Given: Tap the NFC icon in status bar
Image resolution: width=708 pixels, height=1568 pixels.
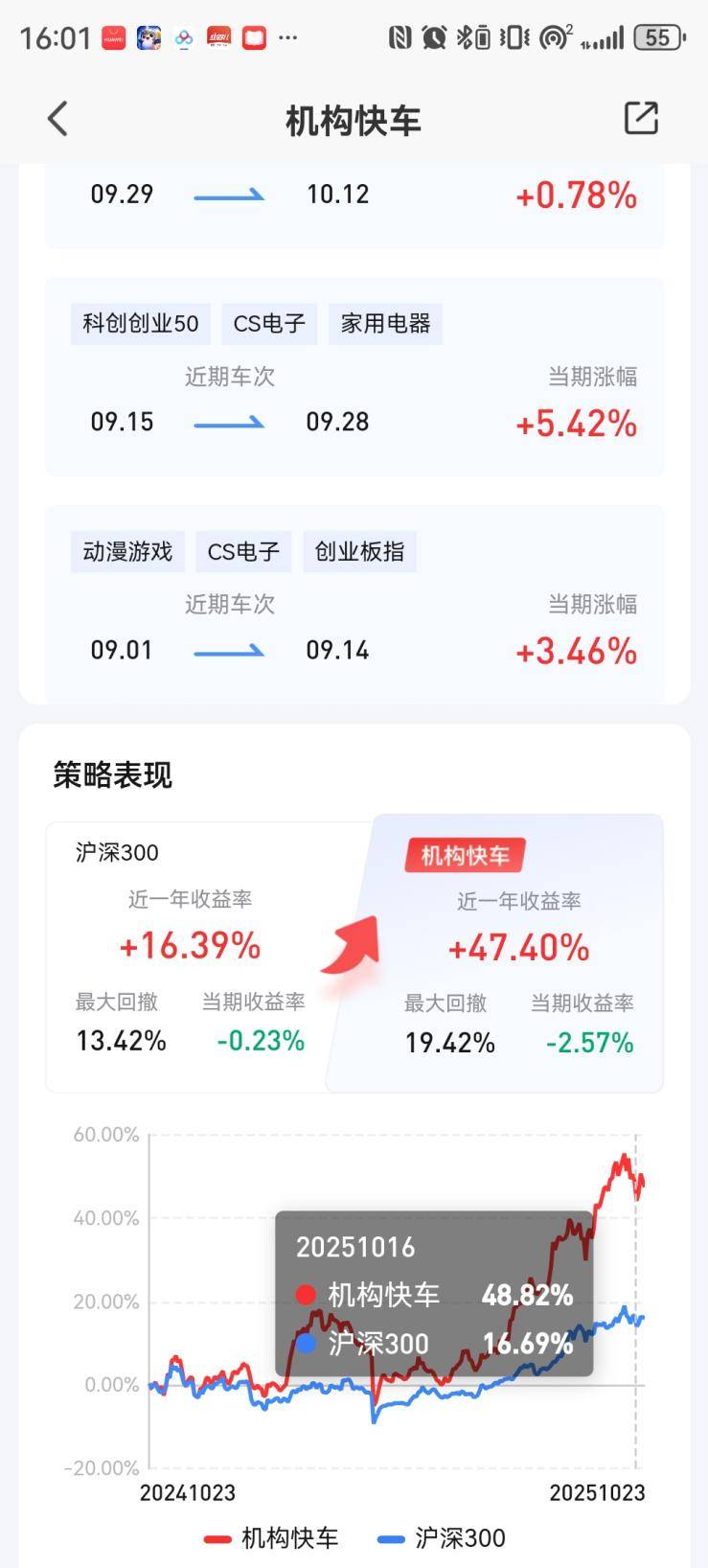Looking at the screenshot, I should [x=401, y=36].
